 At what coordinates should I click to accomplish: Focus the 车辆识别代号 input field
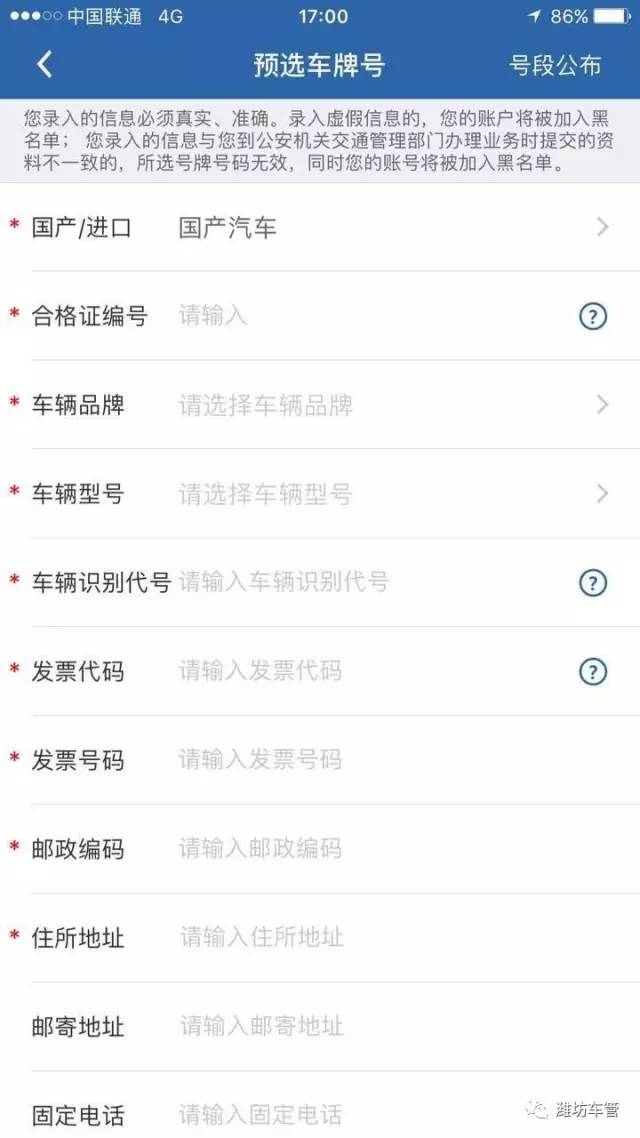click(370, 582)
